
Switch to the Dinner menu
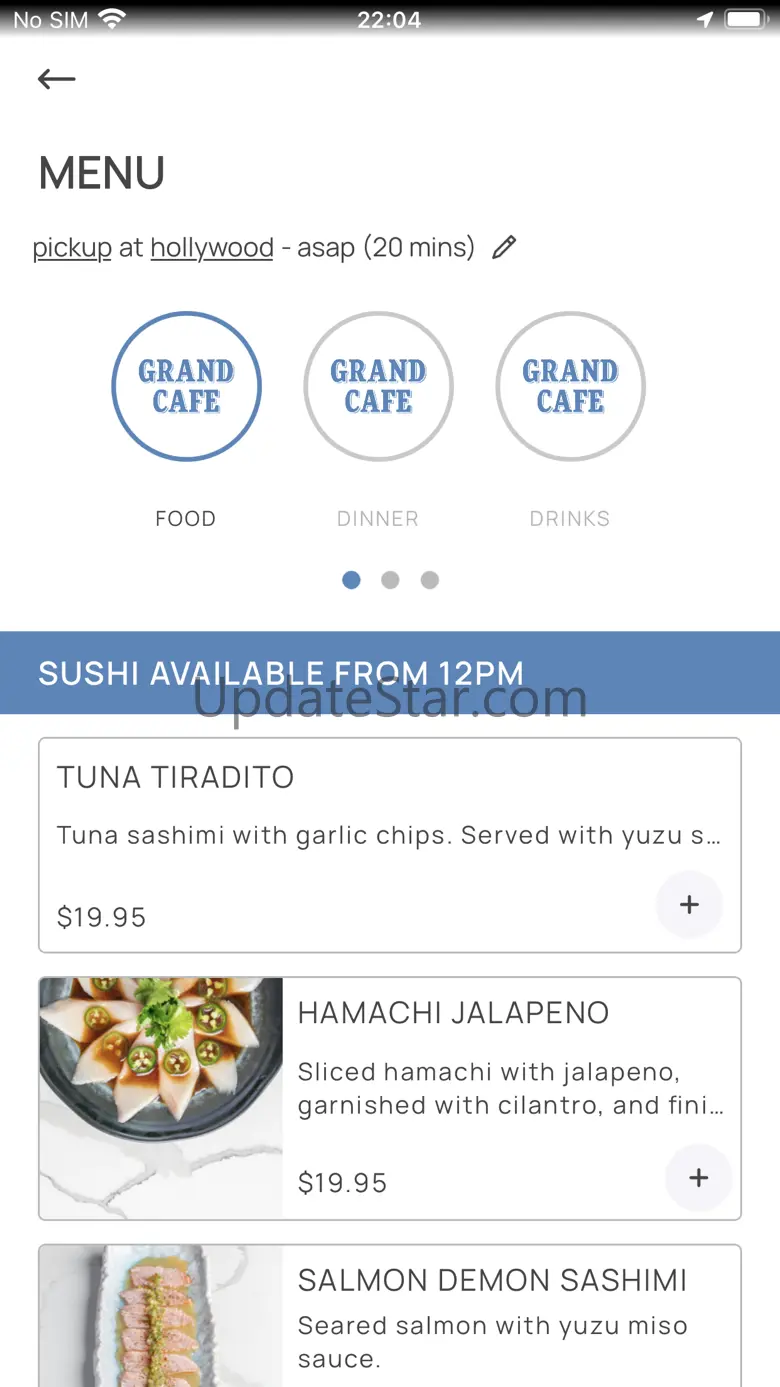tap(378, 387)
